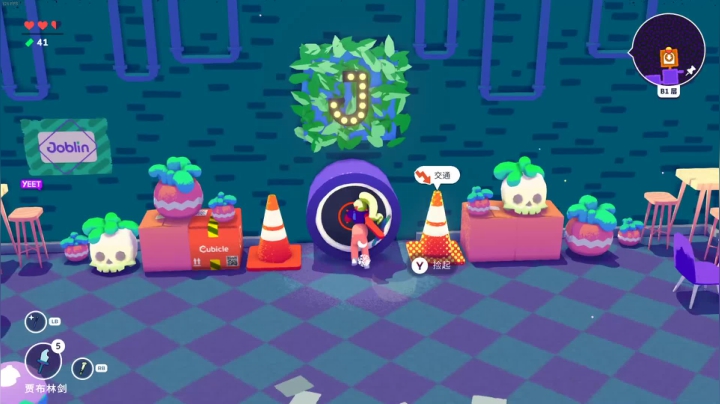Open the B1 floor minimap
This screenshot has width=720, height=404.
(668, 51)
